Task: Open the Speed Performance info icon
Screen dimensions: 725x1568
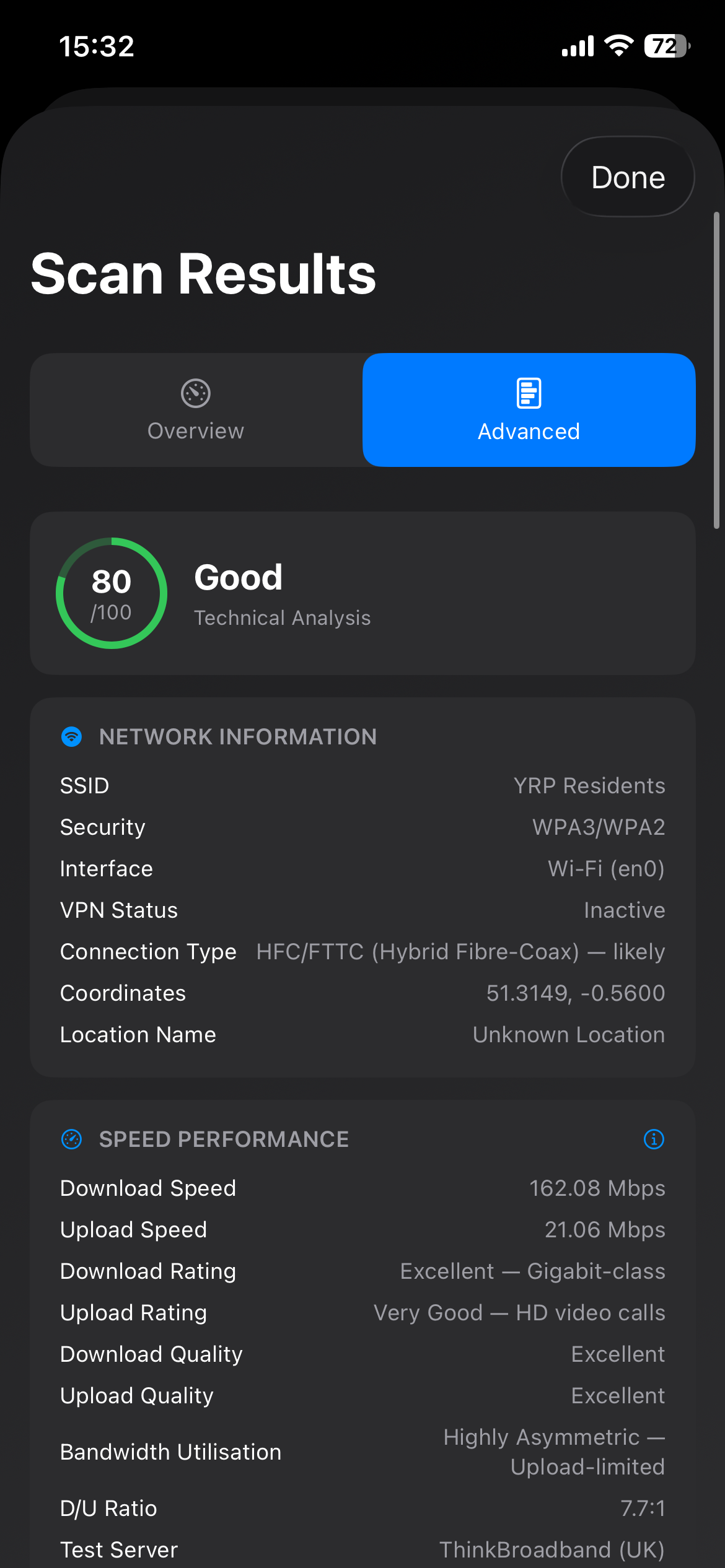Action: pyautogui.click(x=654, y=1139)
